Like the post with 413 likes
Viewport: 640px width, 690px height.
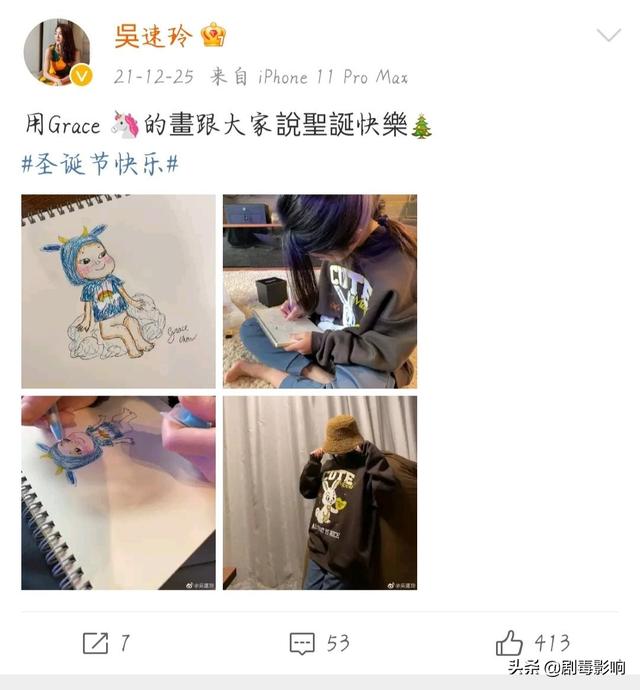pyautogui.click(x=532, y=643)
